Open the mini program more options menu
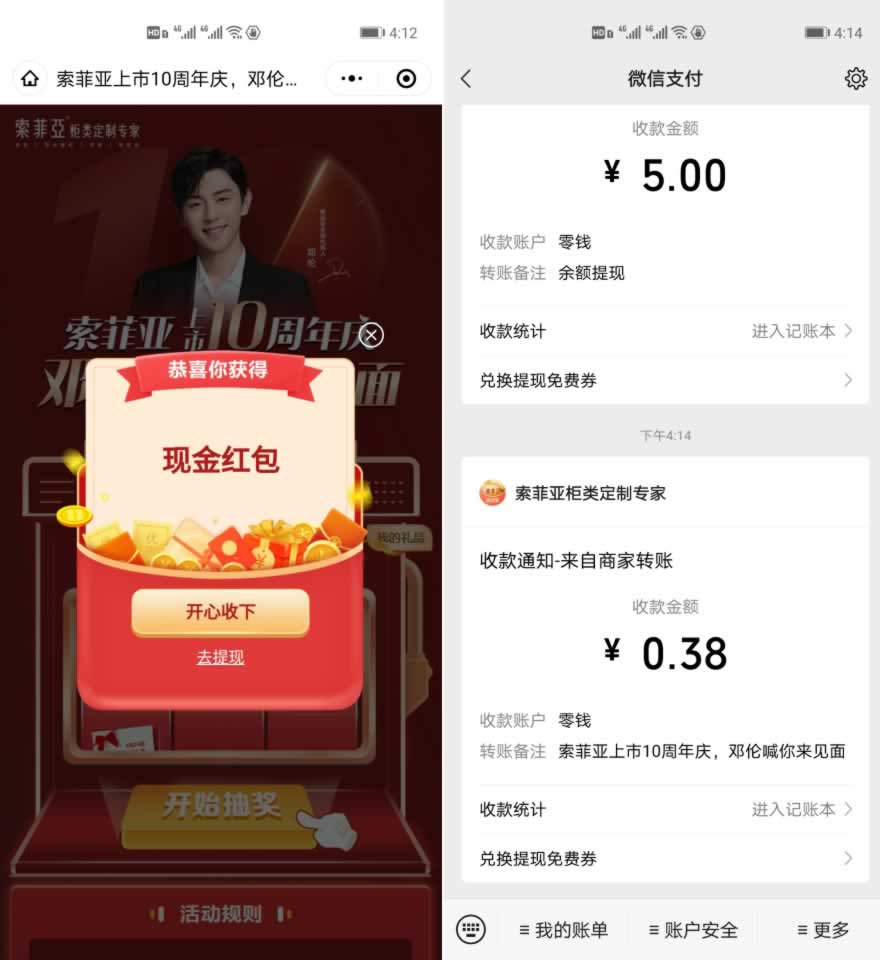 tap(352, 79)
